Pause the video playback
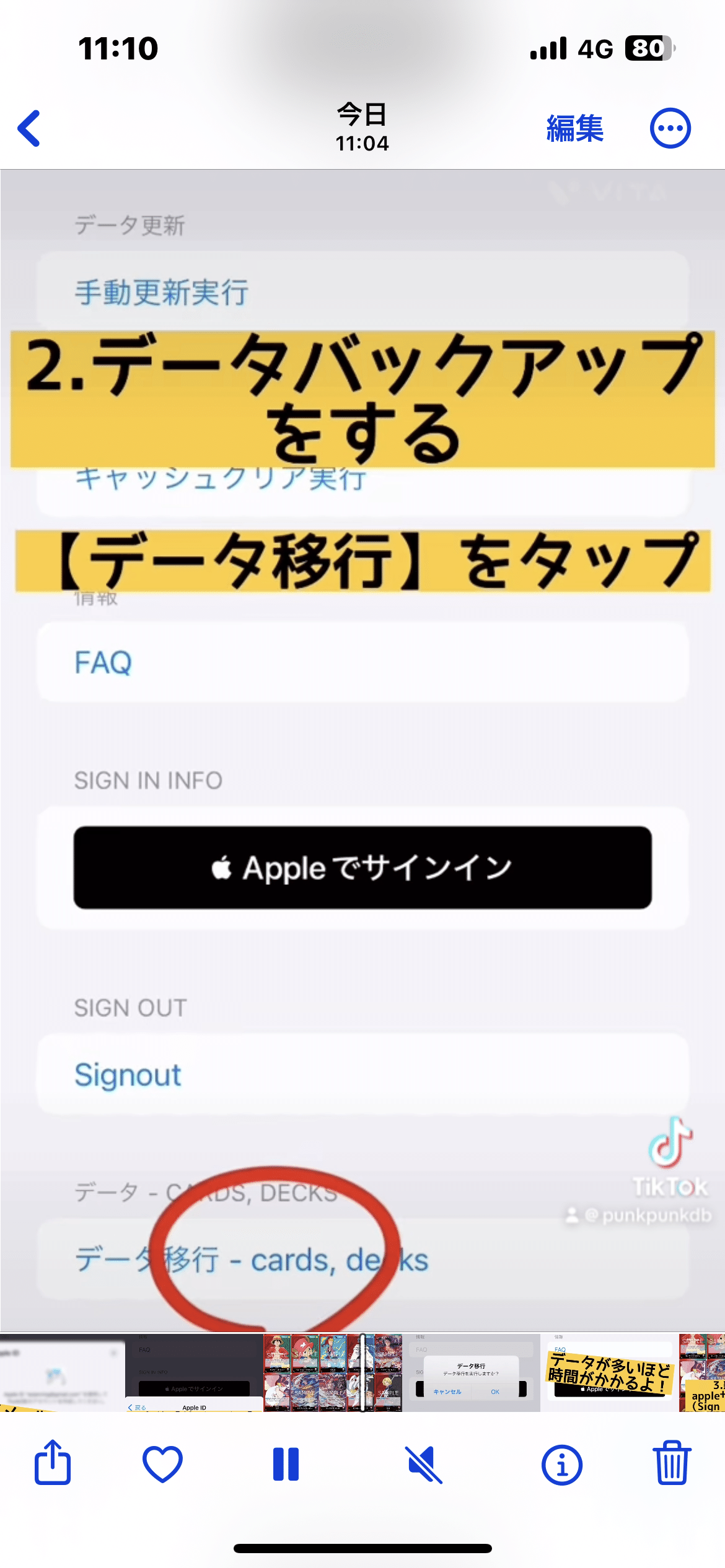The height and width of the screenshot is (1568, 725). [x=286, y=1465]
